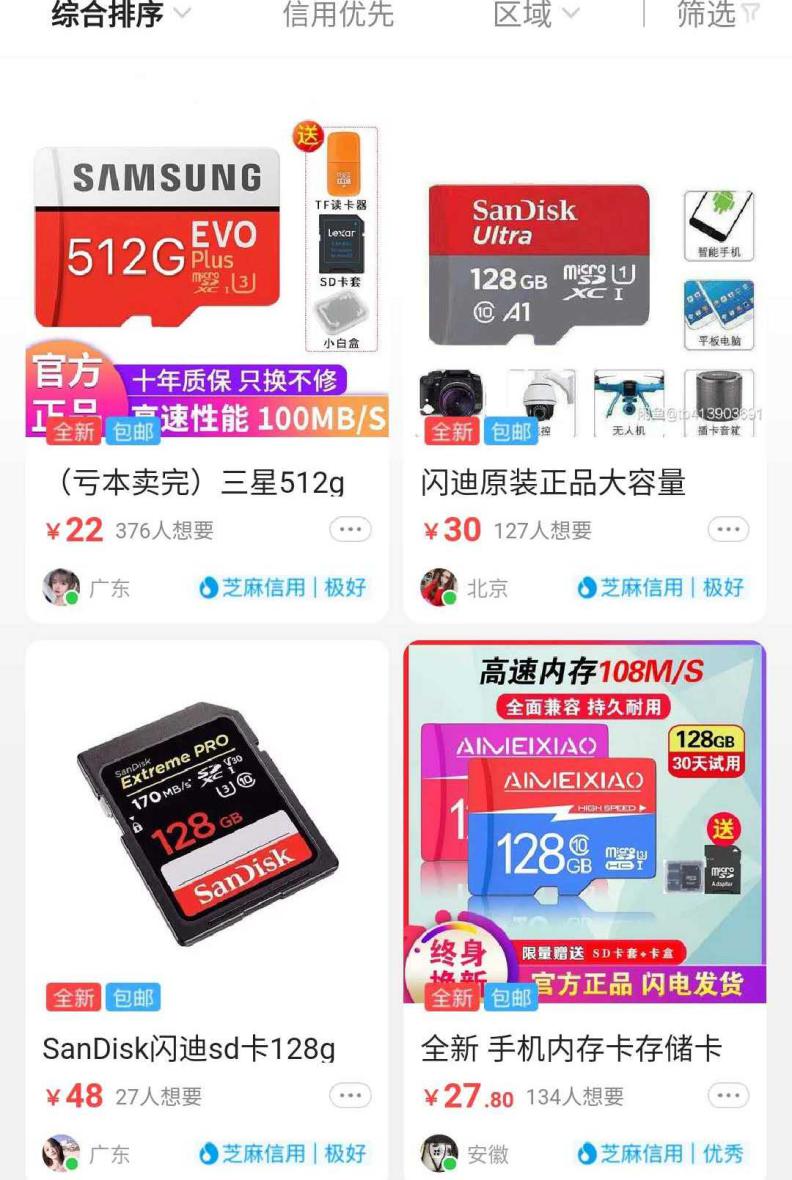
Task: Show more options for SanDisk闪迪sd卡128g
Action: pyautogui.click(x=350, y=1096)
